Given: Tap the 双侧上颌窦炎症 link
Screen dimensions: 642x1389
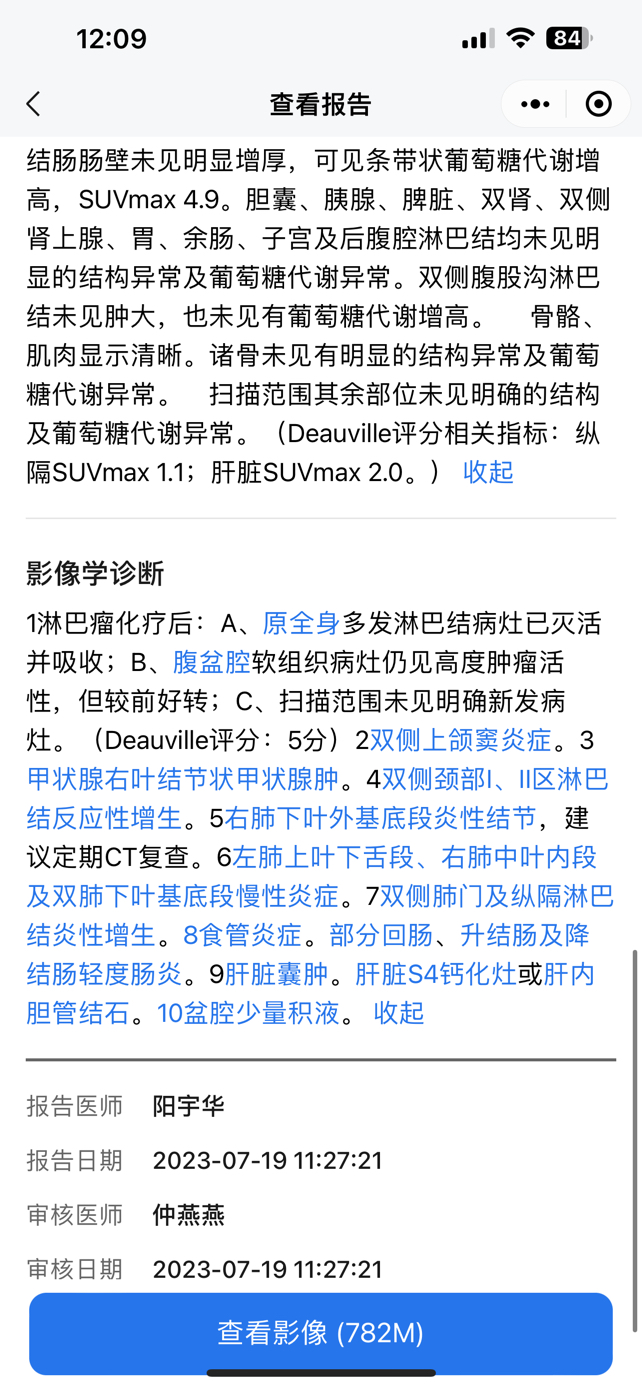Looking at the screenshot, I should pyautogui.click(x=460, y=741).
